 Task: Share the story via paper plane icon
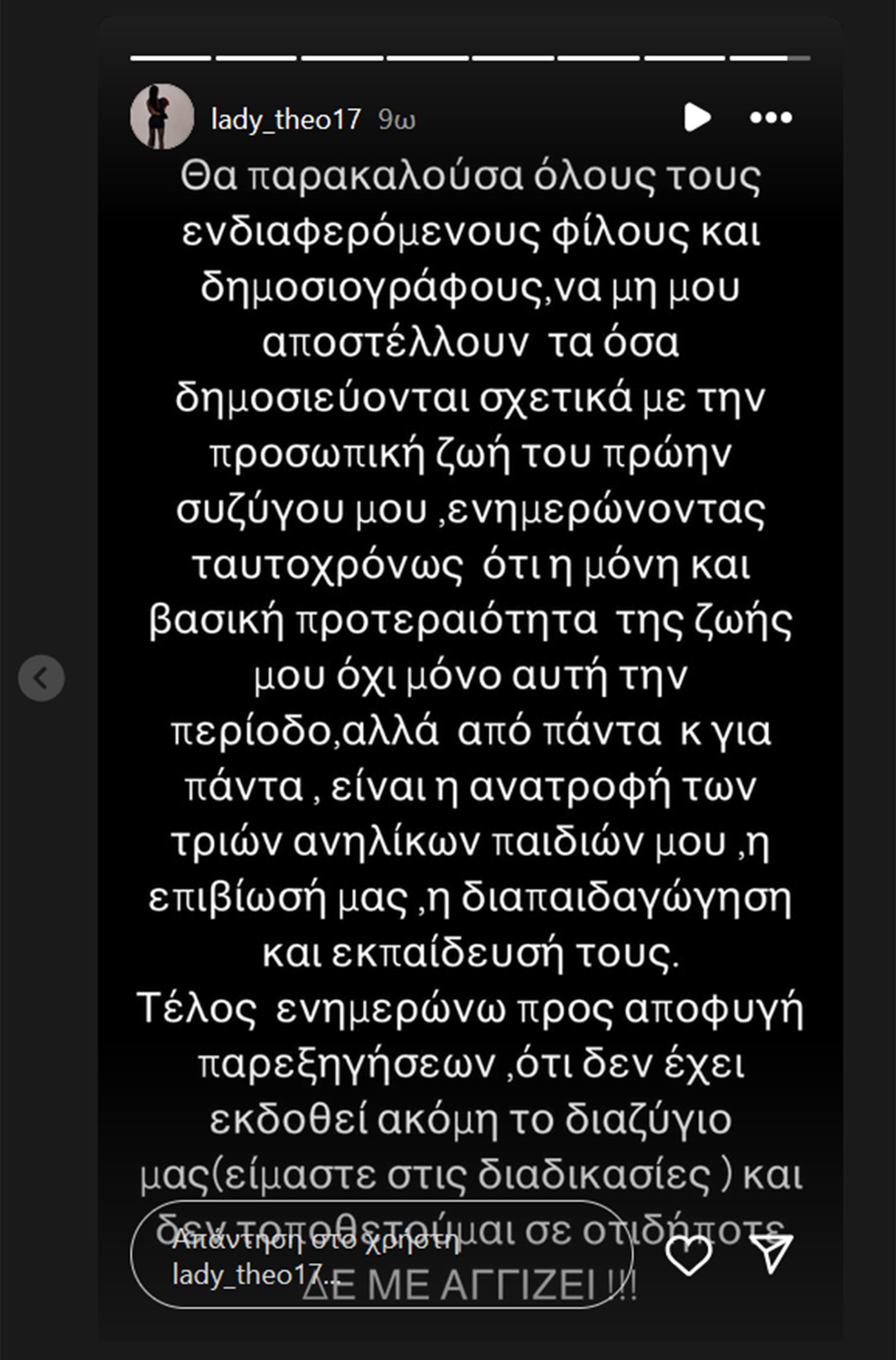point(772,1254)
